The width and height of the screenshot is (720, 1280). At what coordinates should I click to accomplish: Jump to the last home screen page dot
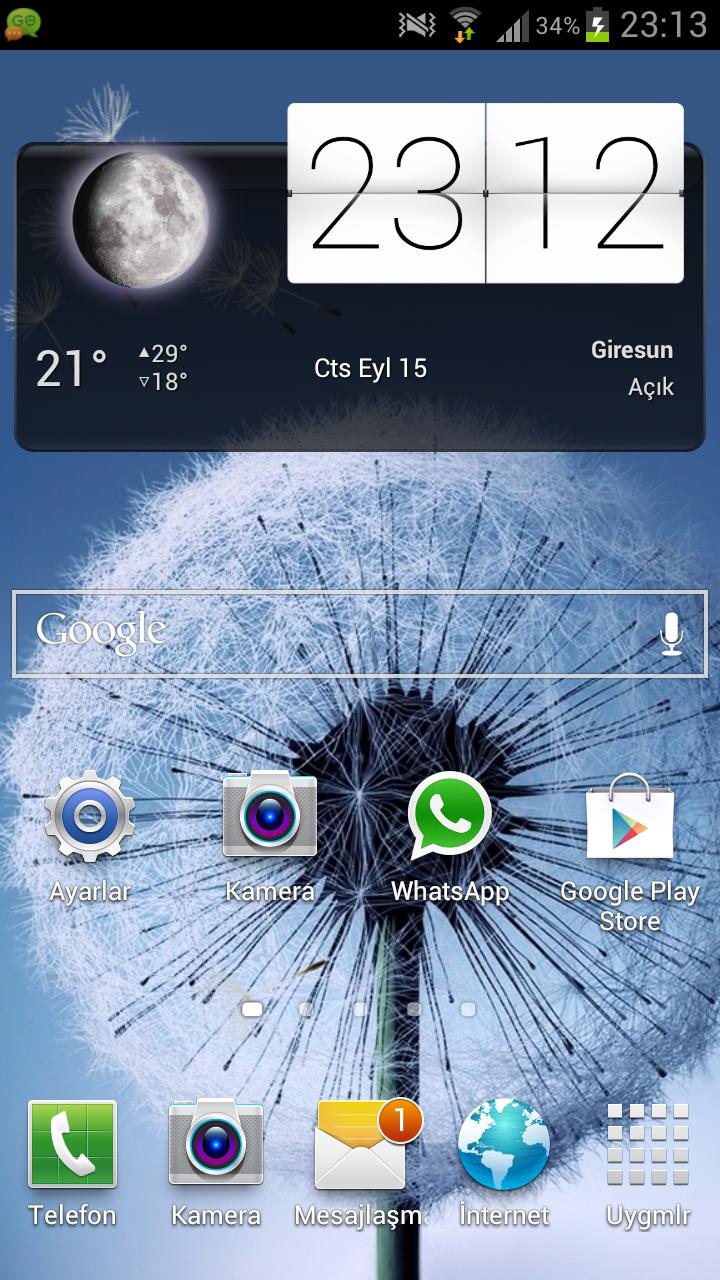pos(468,1009)
